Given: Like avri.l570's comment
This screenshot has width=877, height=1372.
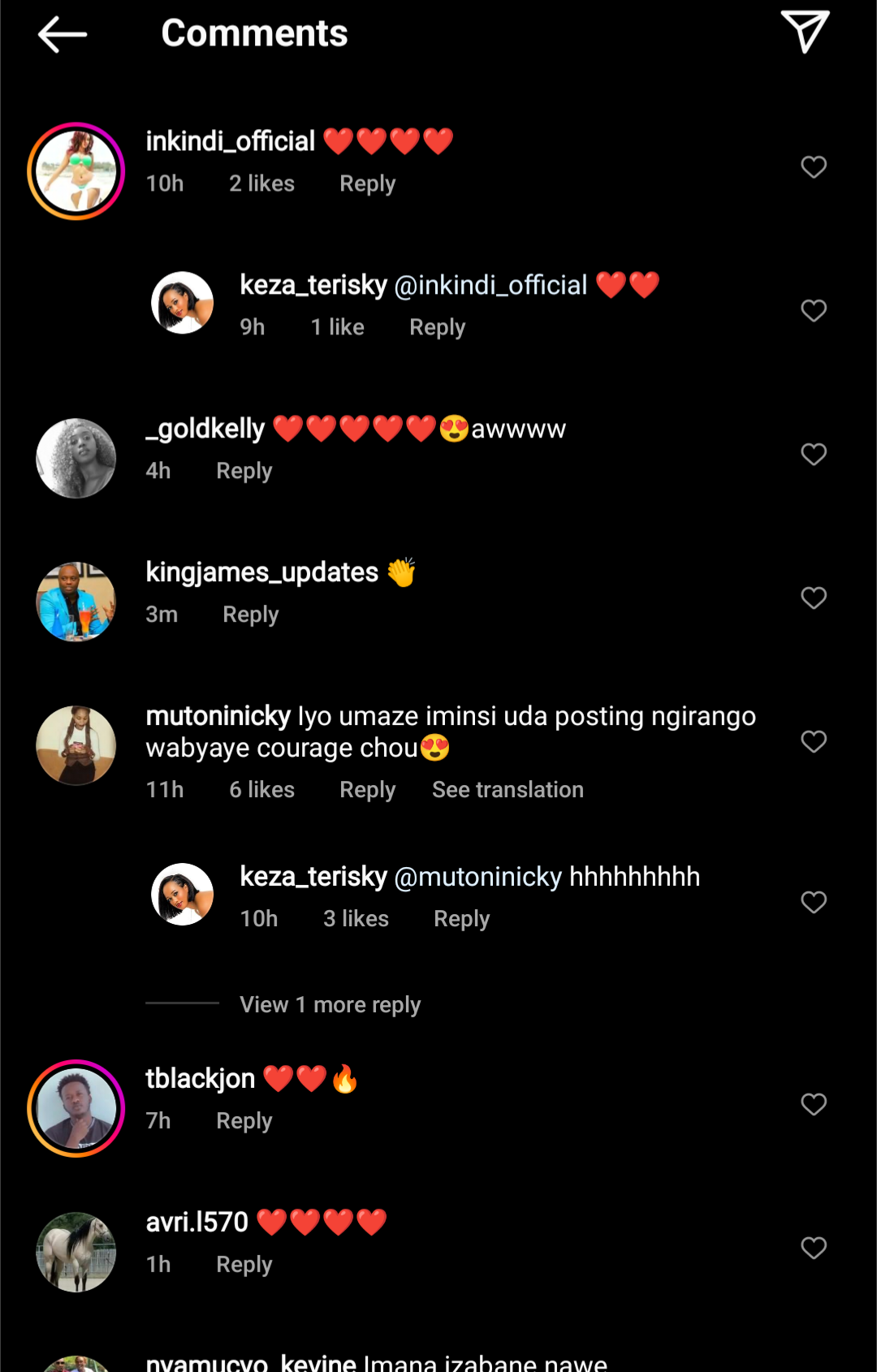Looking at the screenshot, I should (813, 1249).
